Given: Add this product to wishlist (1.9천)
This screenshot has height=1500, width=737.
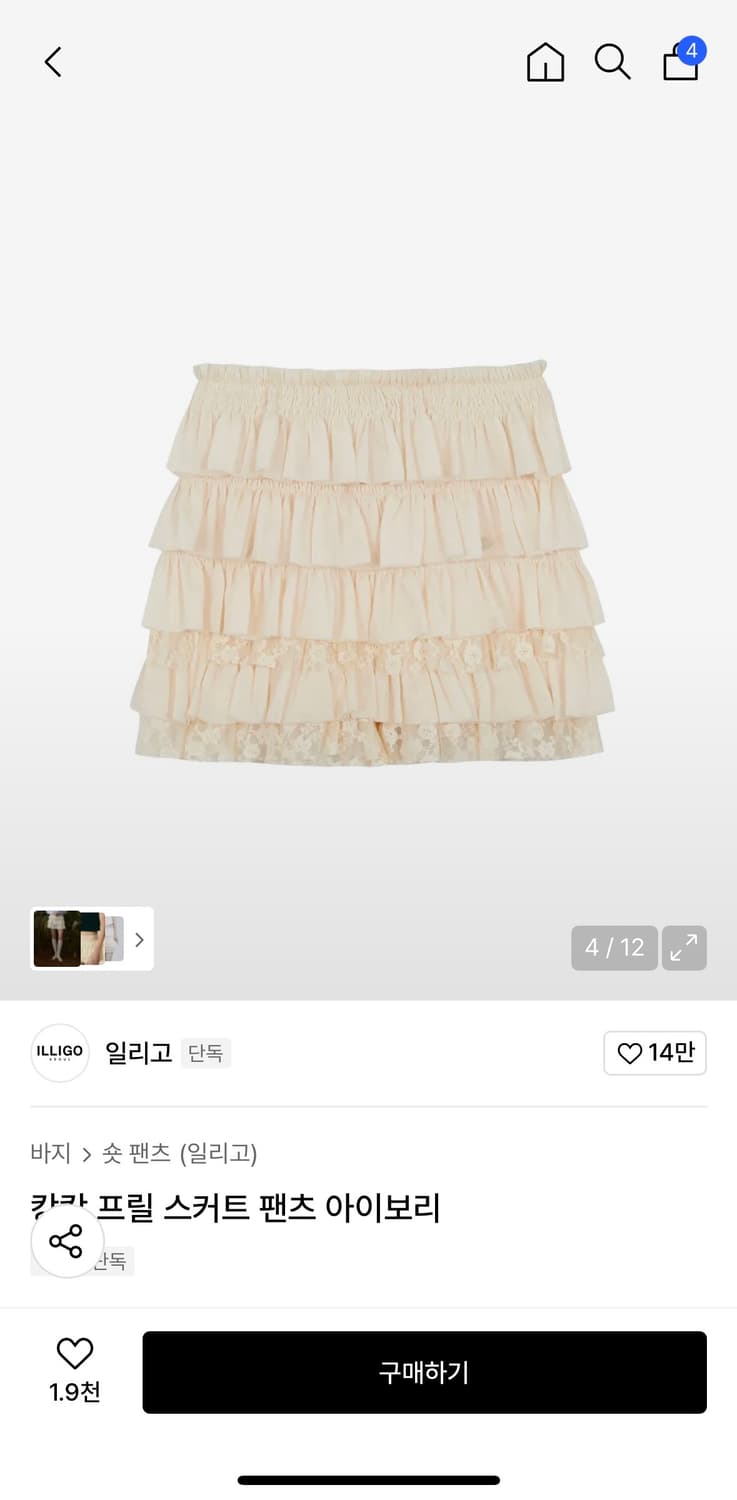Looking at the screenshot, I should click(x=75, y=1370).
